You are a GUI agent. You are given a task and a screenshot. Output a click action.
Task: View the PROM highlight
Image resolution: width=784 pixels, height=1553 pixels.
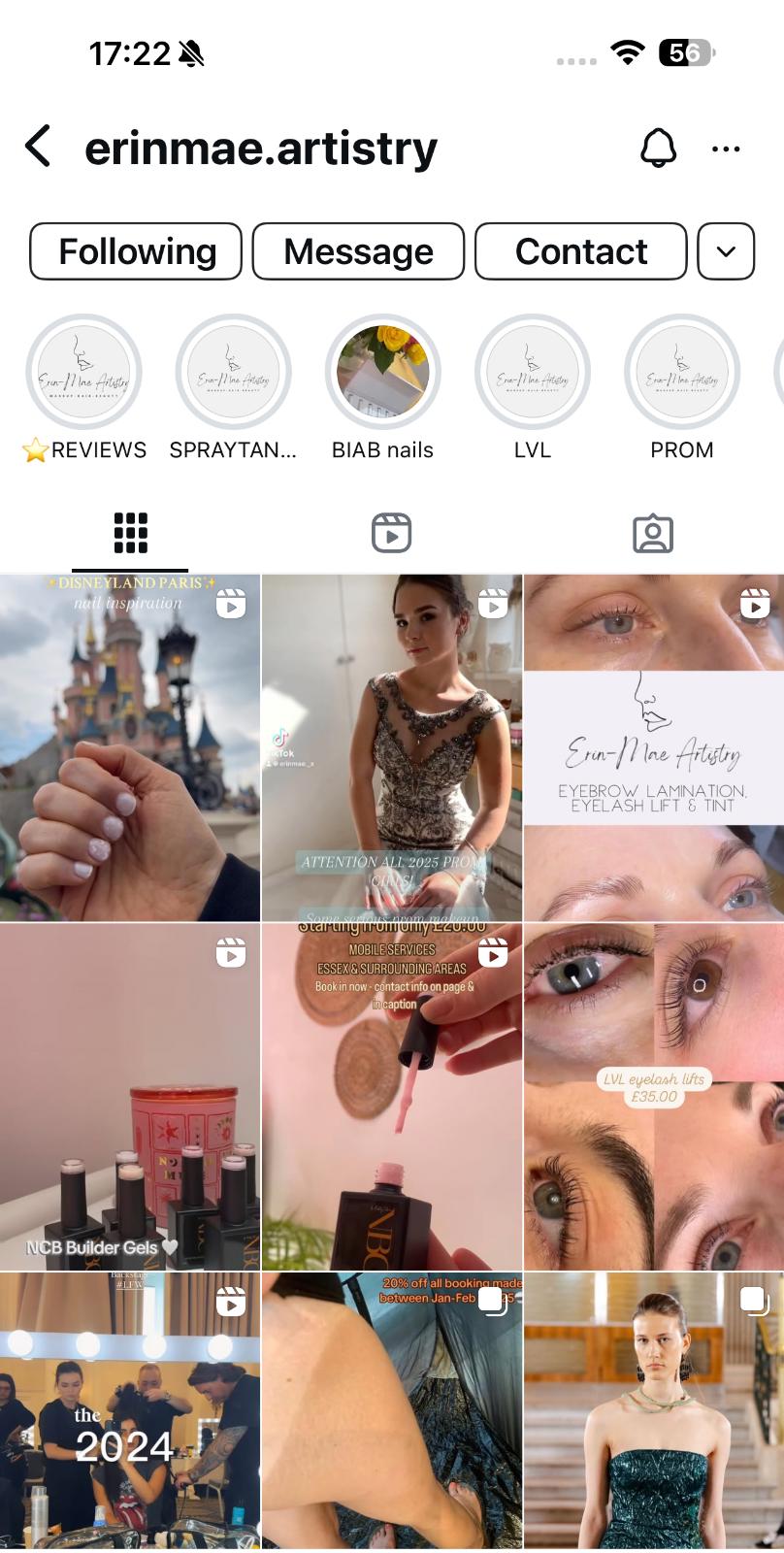[682, 373]
